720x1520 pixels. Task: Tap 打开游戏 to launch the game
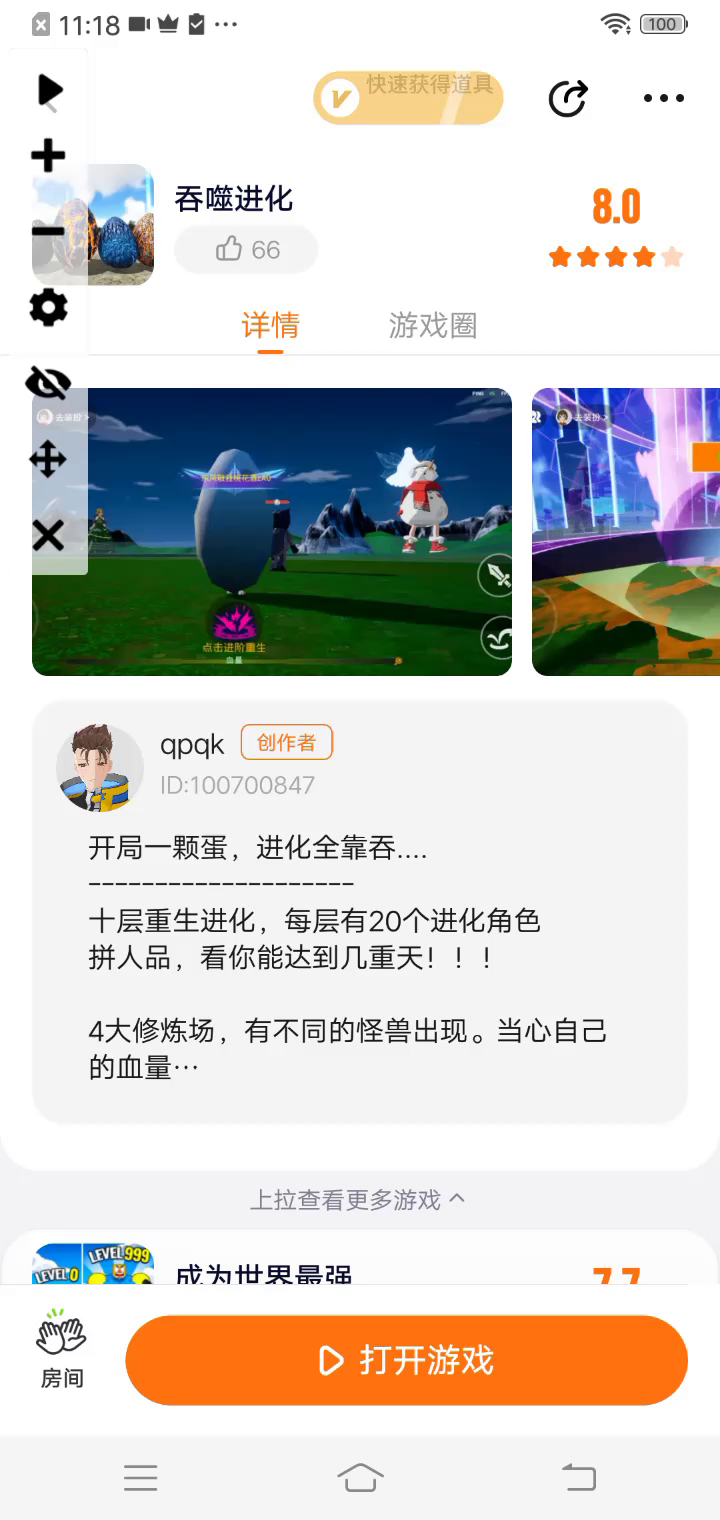tap(406, 1360)
